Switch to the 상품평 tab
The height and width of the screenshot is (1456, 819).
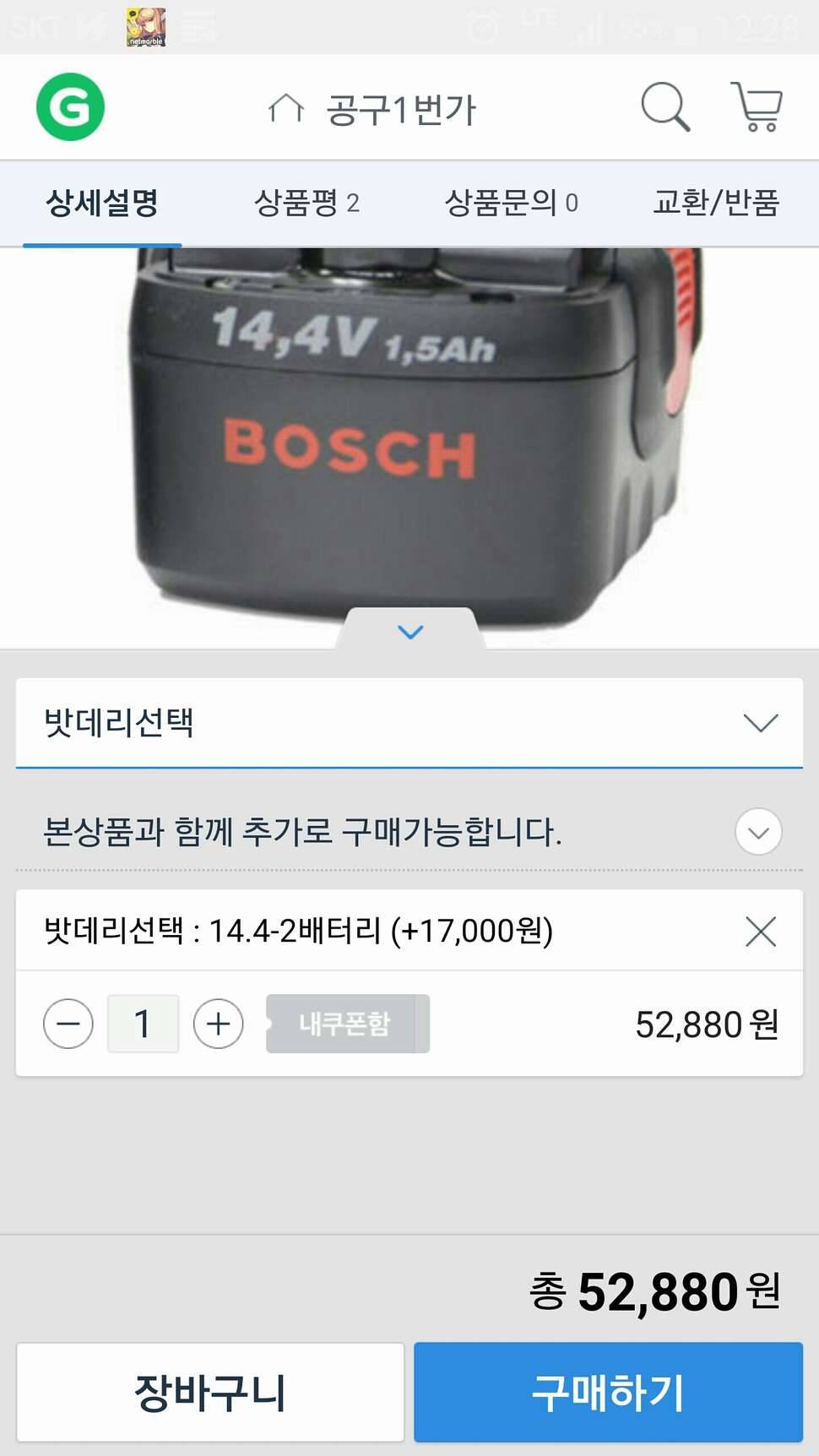click(306, 203)
